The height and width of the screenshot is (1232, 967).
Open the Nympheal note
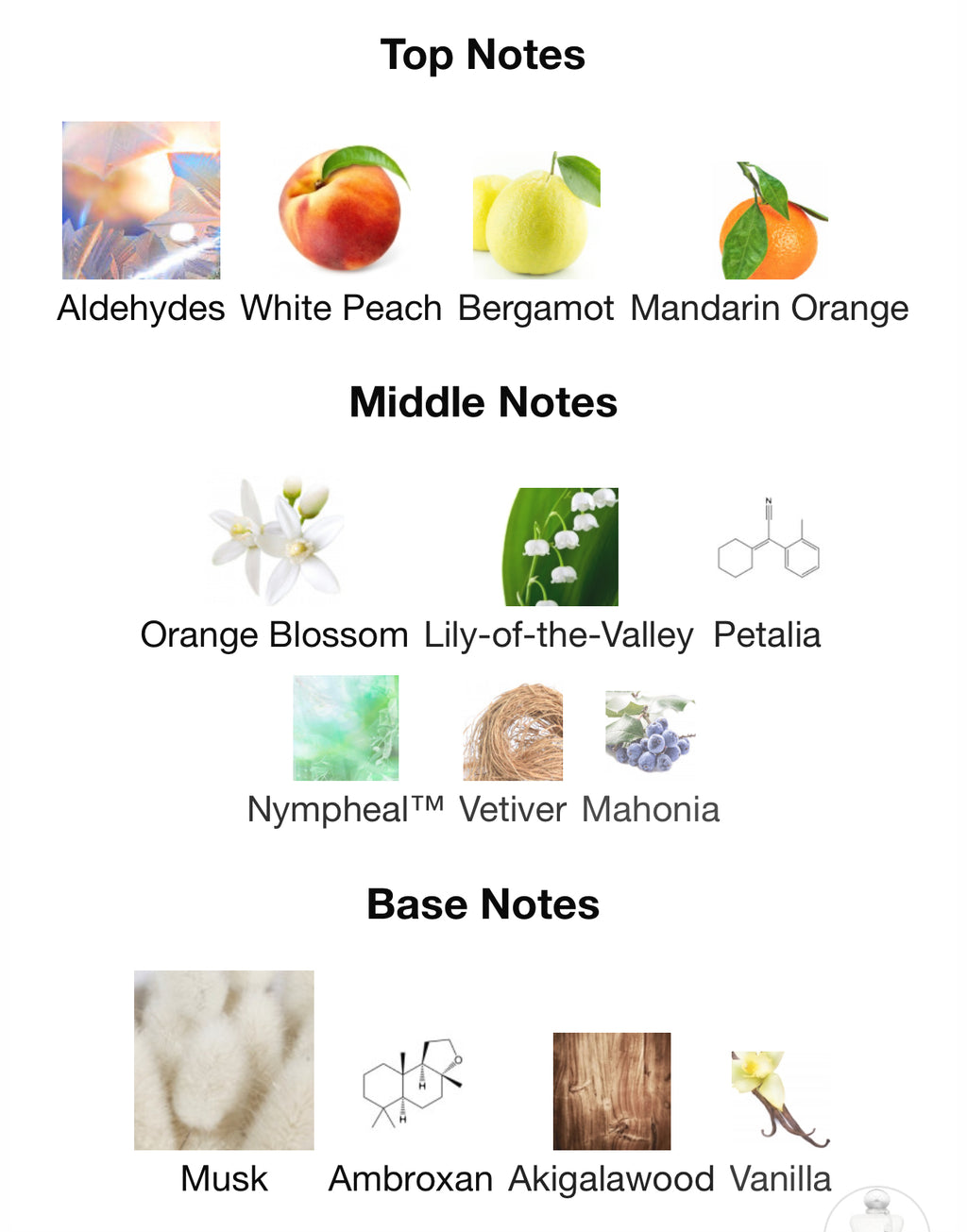coord(346,728)
